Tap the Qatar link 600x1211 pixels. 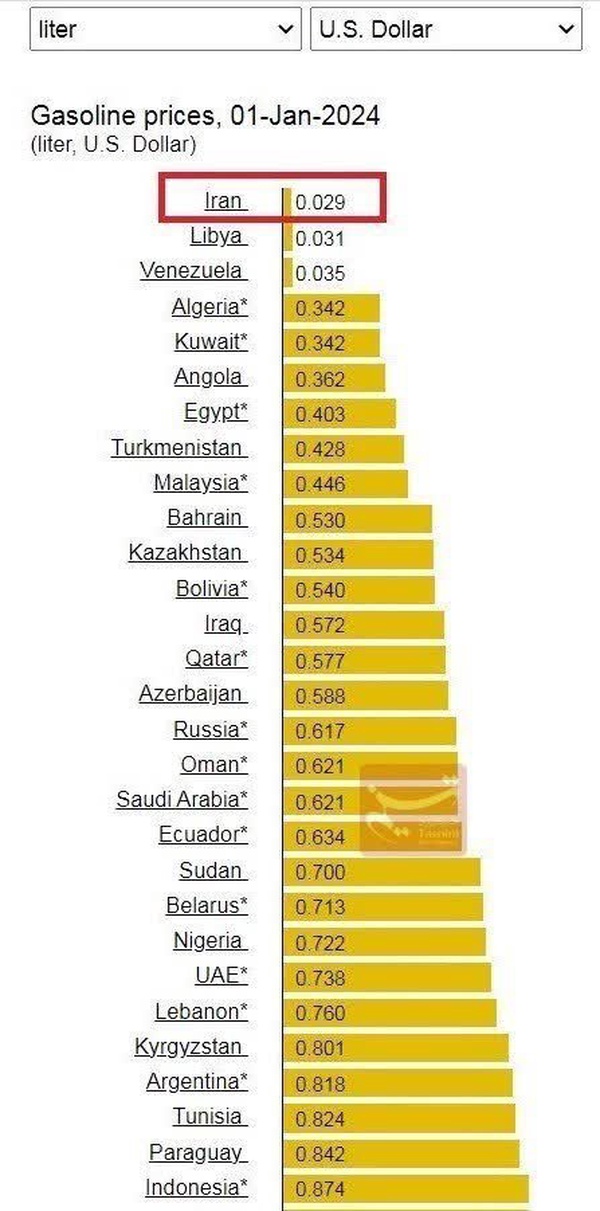(216, 659)
